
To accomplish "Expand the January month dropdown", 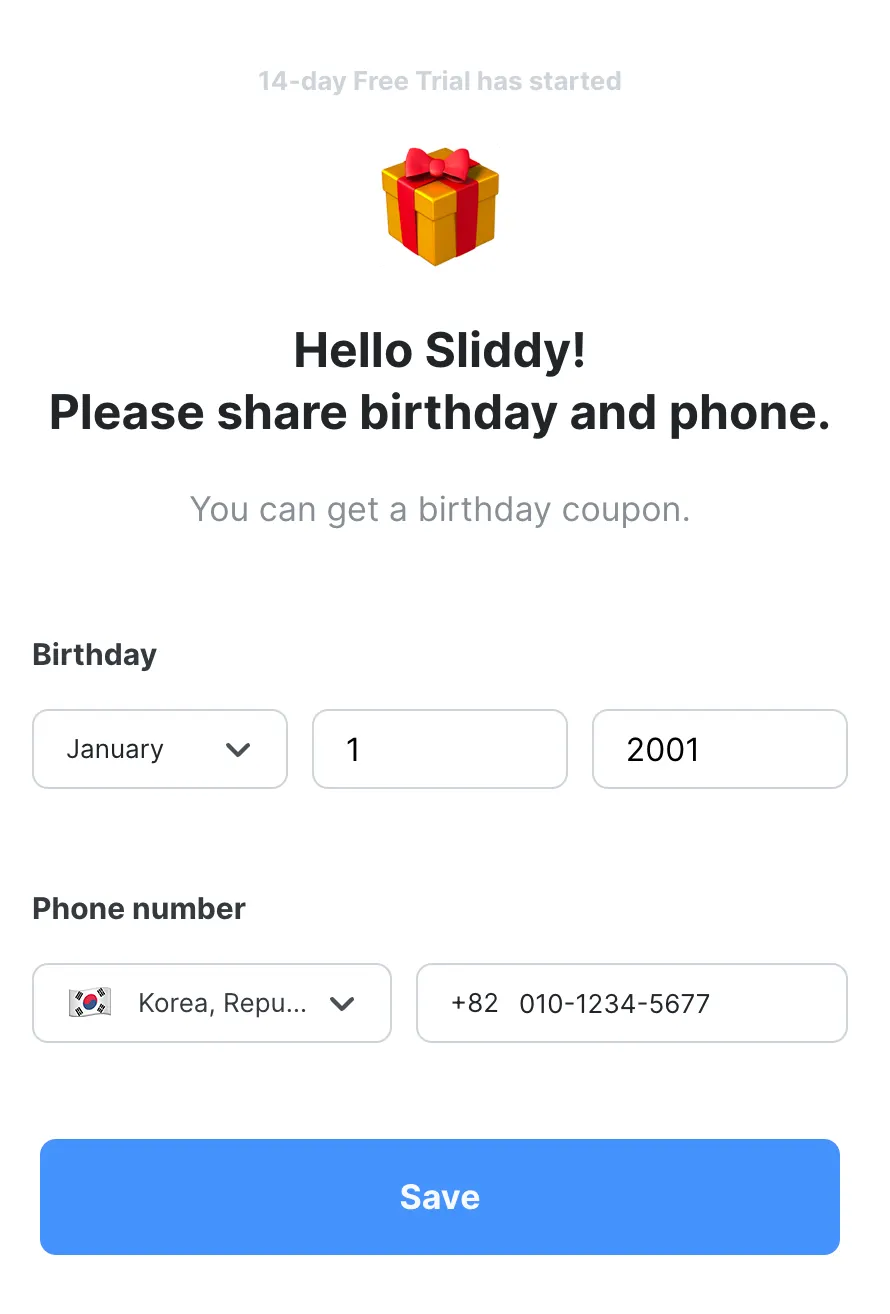I will tap(160, 749).
